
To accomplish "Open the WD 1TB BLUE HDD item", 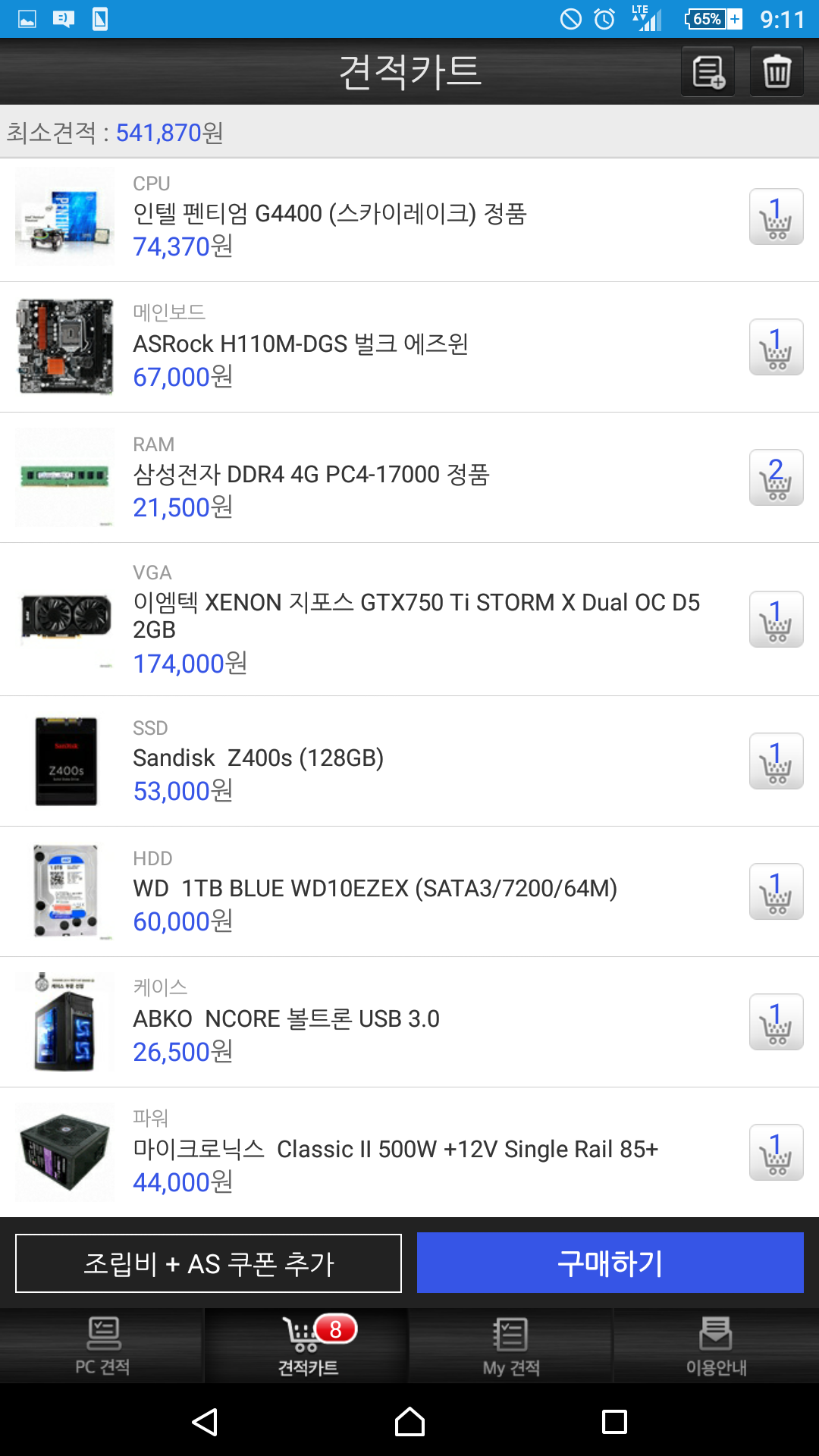I will (375, 889).
